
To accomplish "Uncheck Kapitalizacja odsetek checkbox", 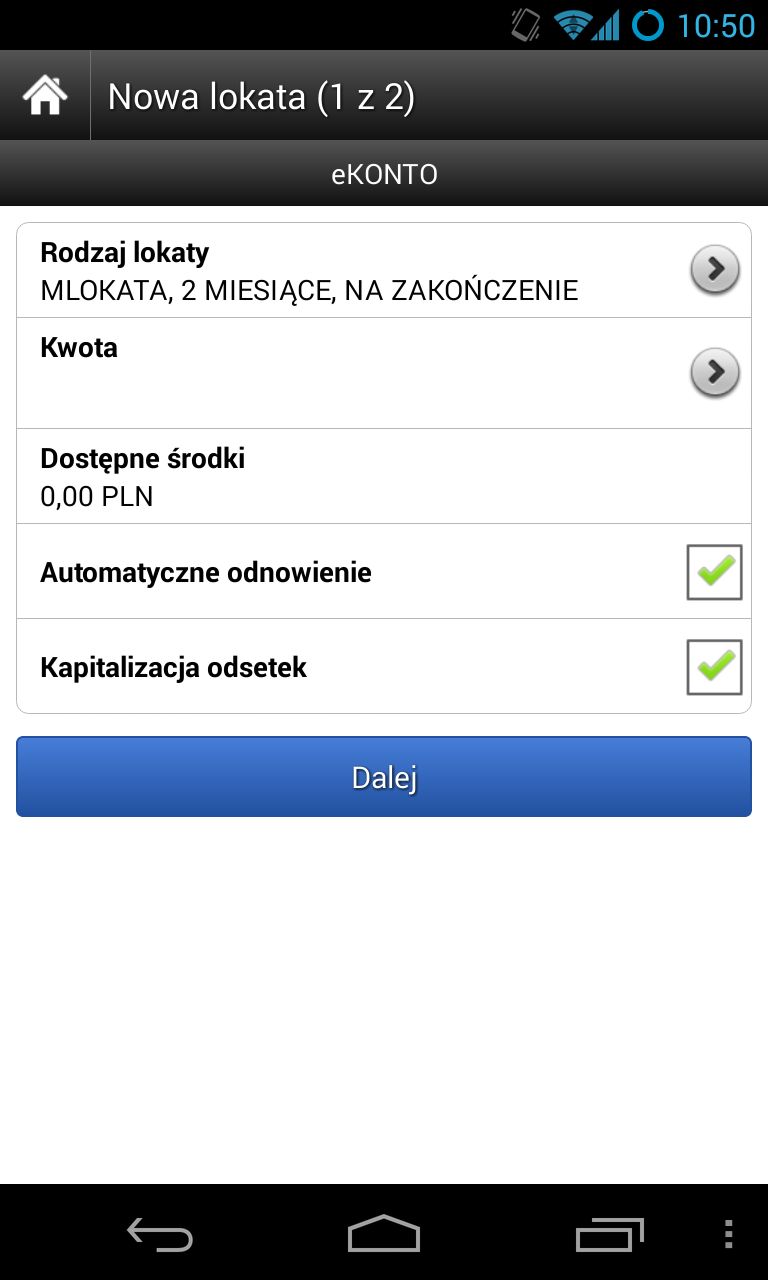I will [x=714, y=667].
